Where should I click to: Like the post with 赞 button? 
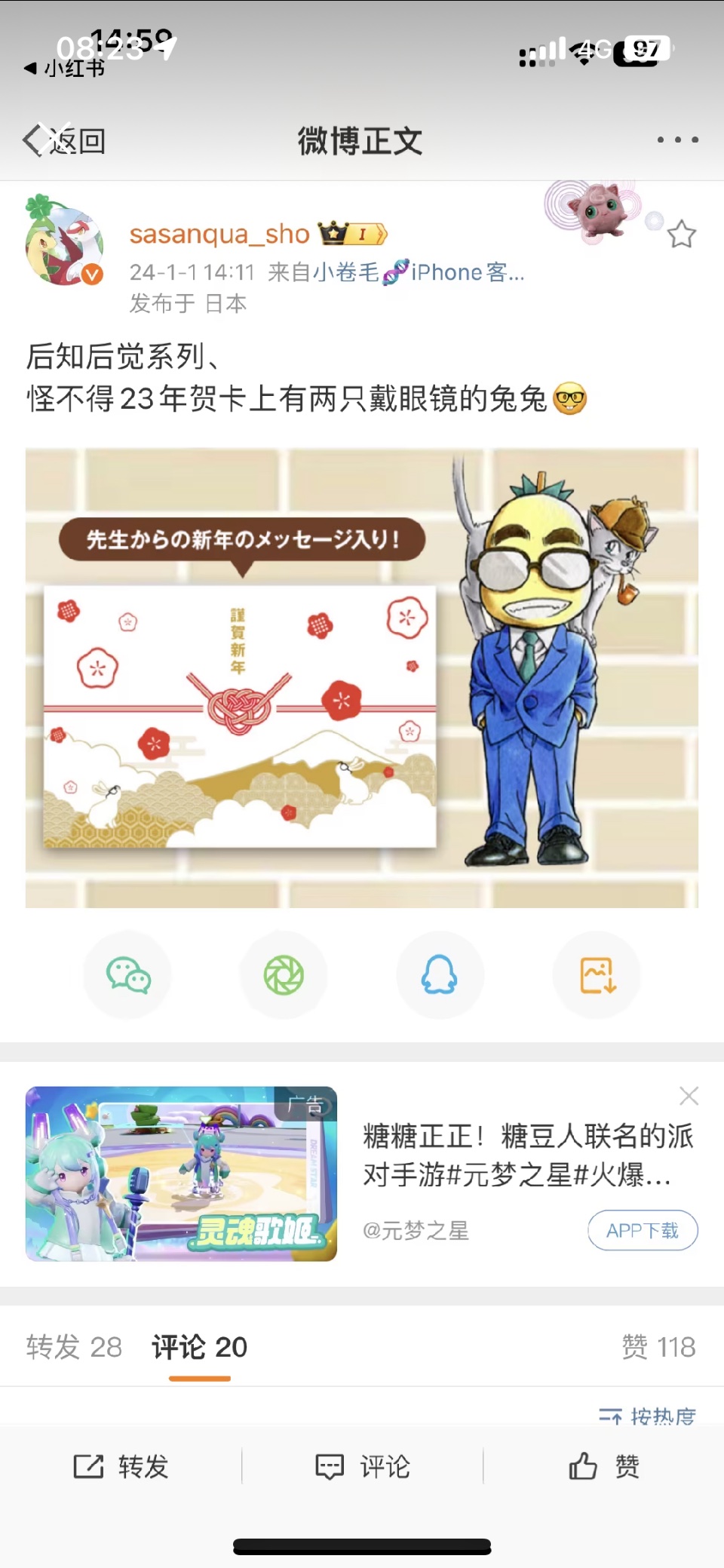[603, 1467]
